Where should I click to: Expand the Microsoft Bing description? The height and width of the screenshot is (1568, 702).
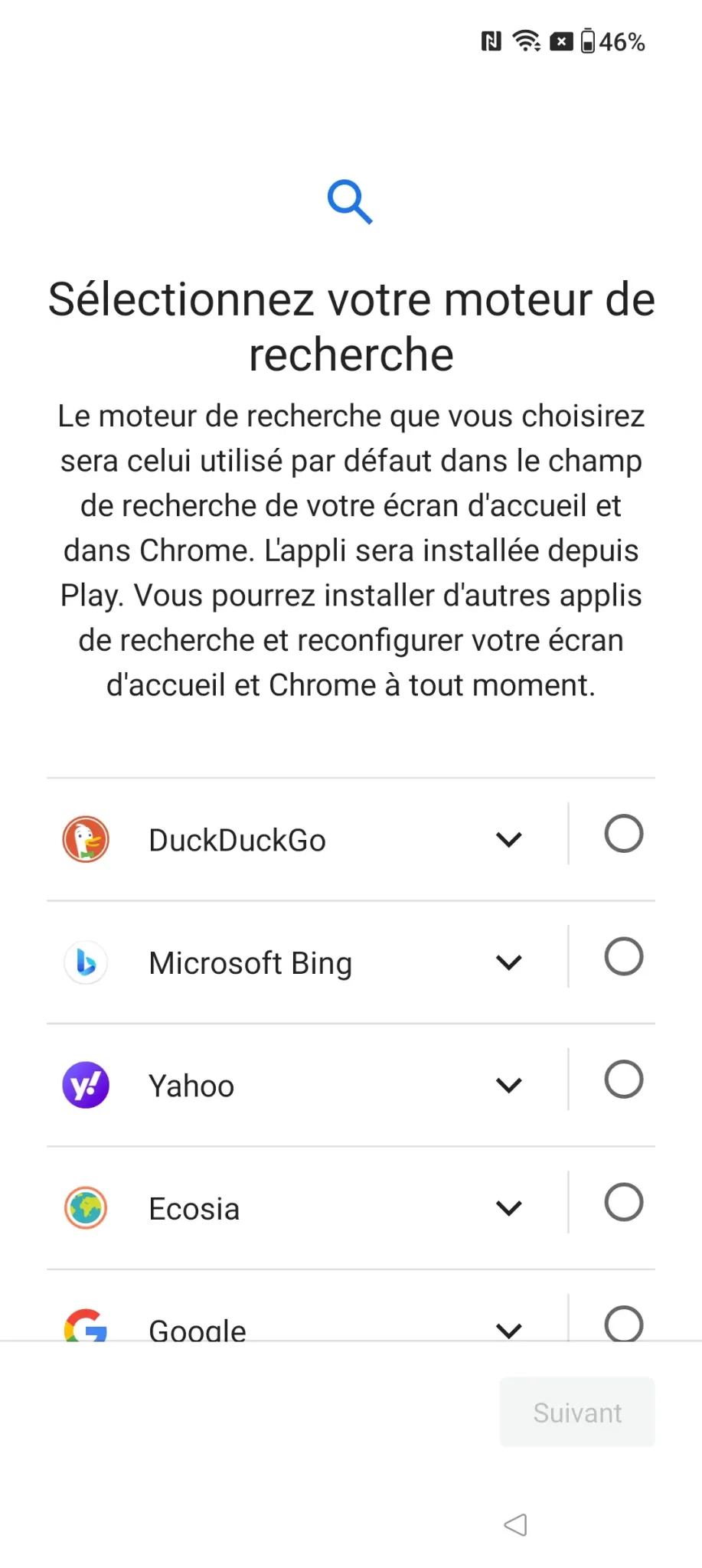click(x=509, y=962)
